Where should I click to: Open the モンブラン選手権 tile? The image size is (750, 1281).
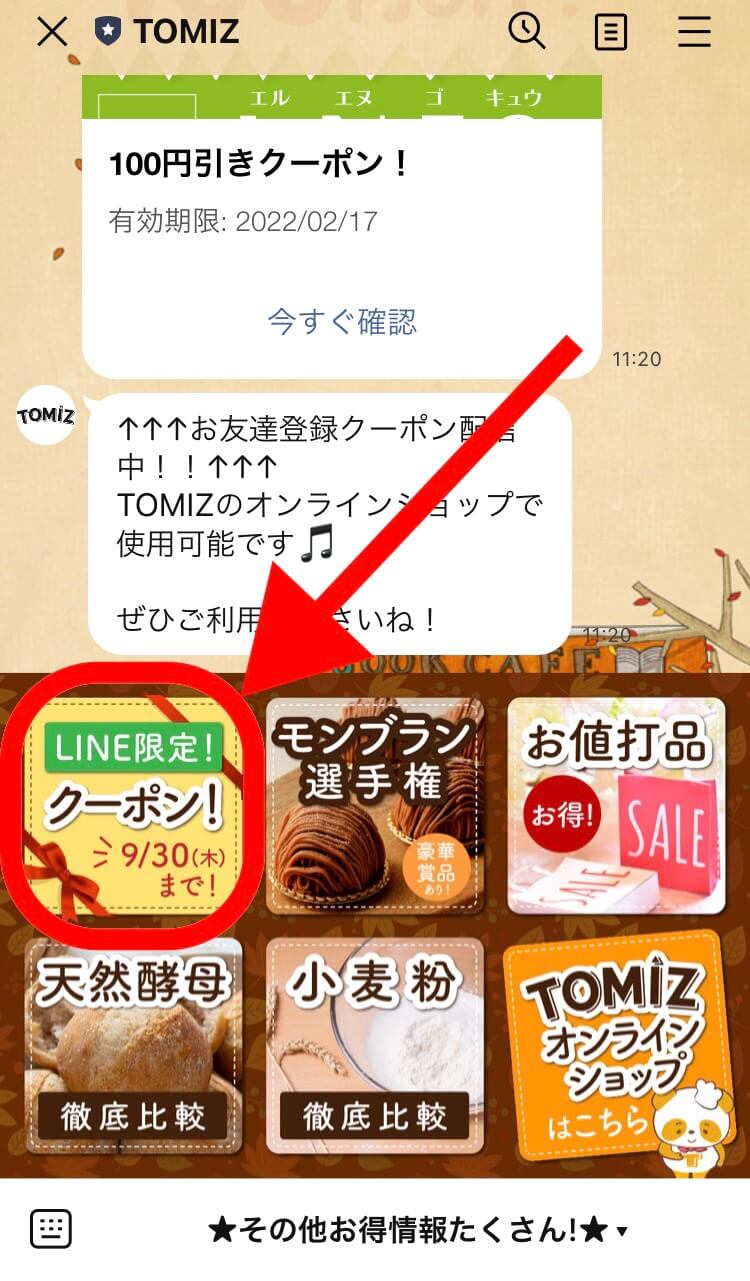point(374,806)
